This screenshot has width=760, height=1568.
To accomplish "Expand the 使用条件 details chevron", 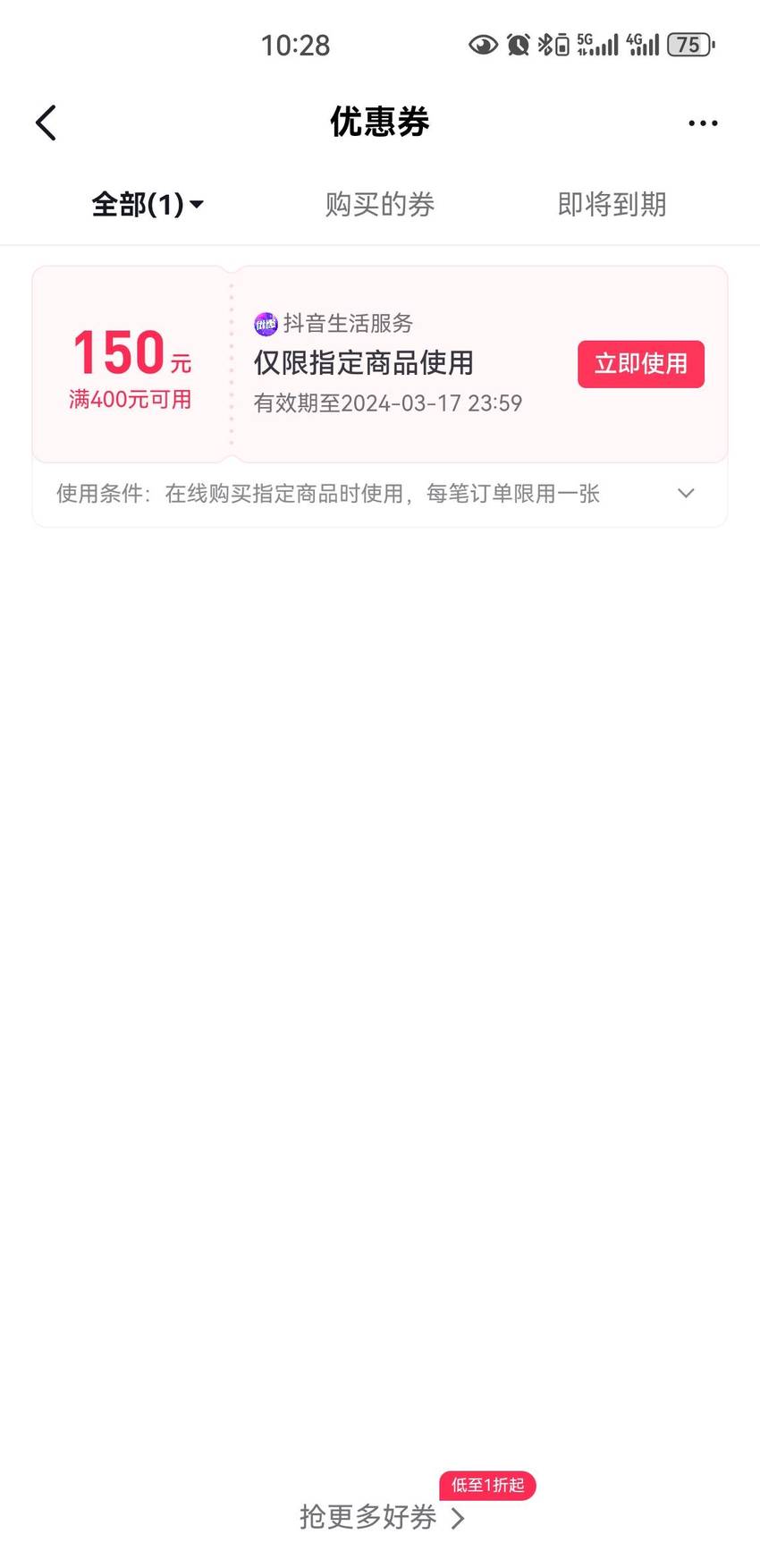I will click(x=686, y=494).
